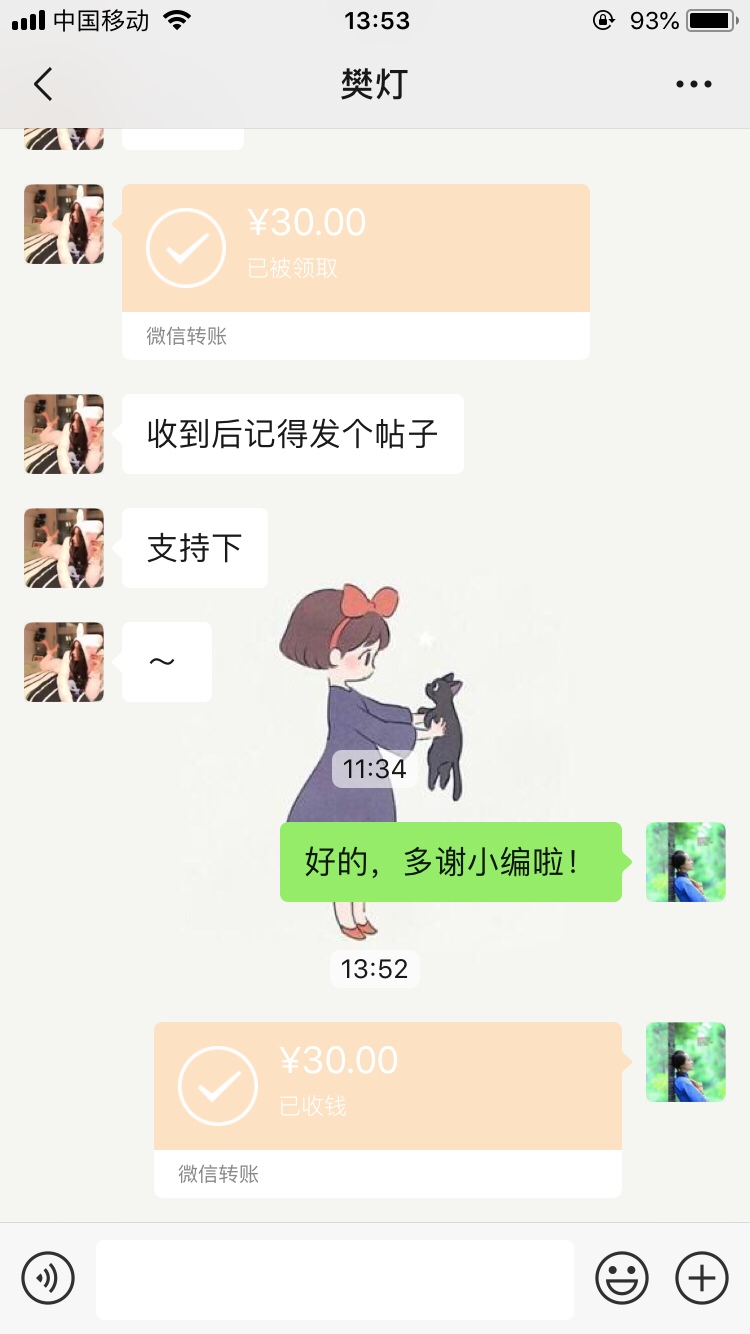Image resolution: width=750 pixels, height=1334 pixels.
Task: Tap the message input field
Action: (x=335, y=1279)
